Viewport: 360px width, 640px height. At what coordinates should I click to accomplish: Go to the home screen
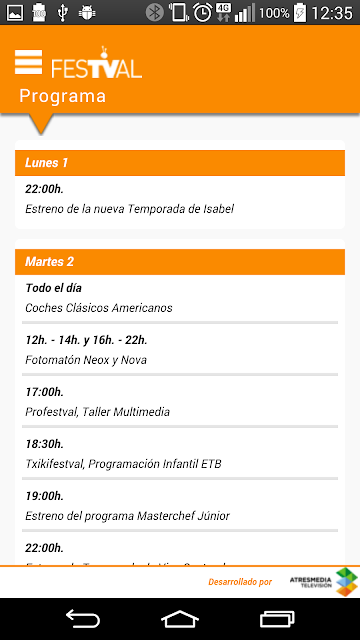click(x=180, y=619)
